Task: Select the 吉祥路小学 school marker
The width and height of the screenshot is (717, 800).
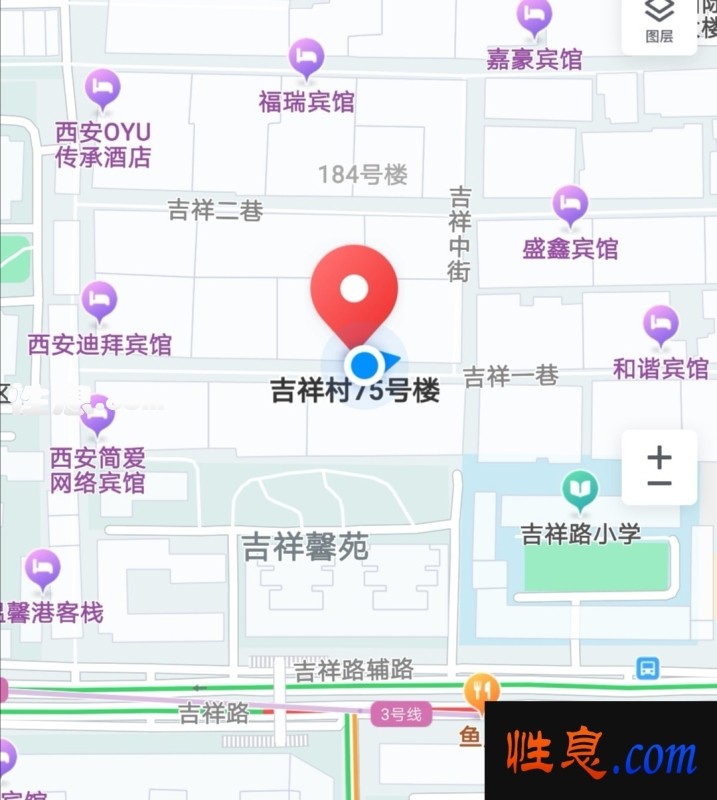Action: [x=579, y=491]
